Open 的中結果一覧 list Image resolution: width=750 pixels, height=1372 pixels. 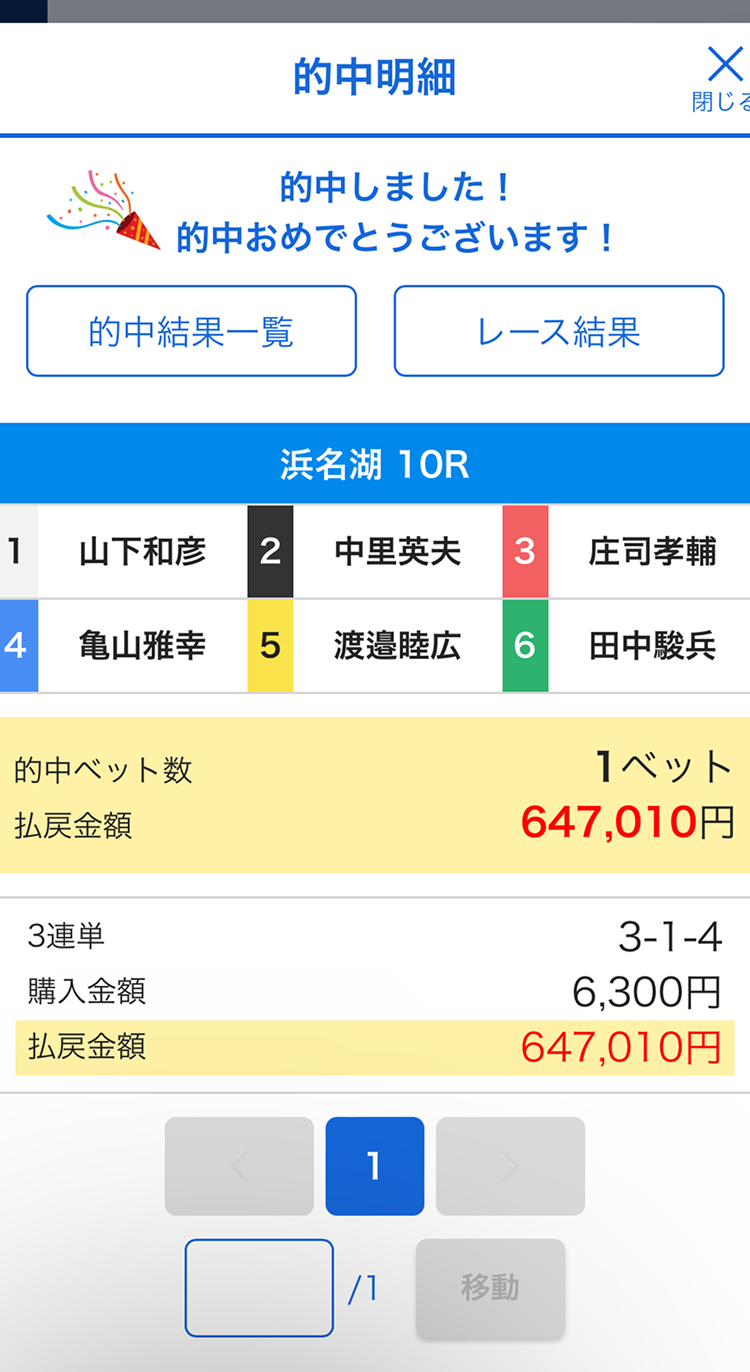191,331
